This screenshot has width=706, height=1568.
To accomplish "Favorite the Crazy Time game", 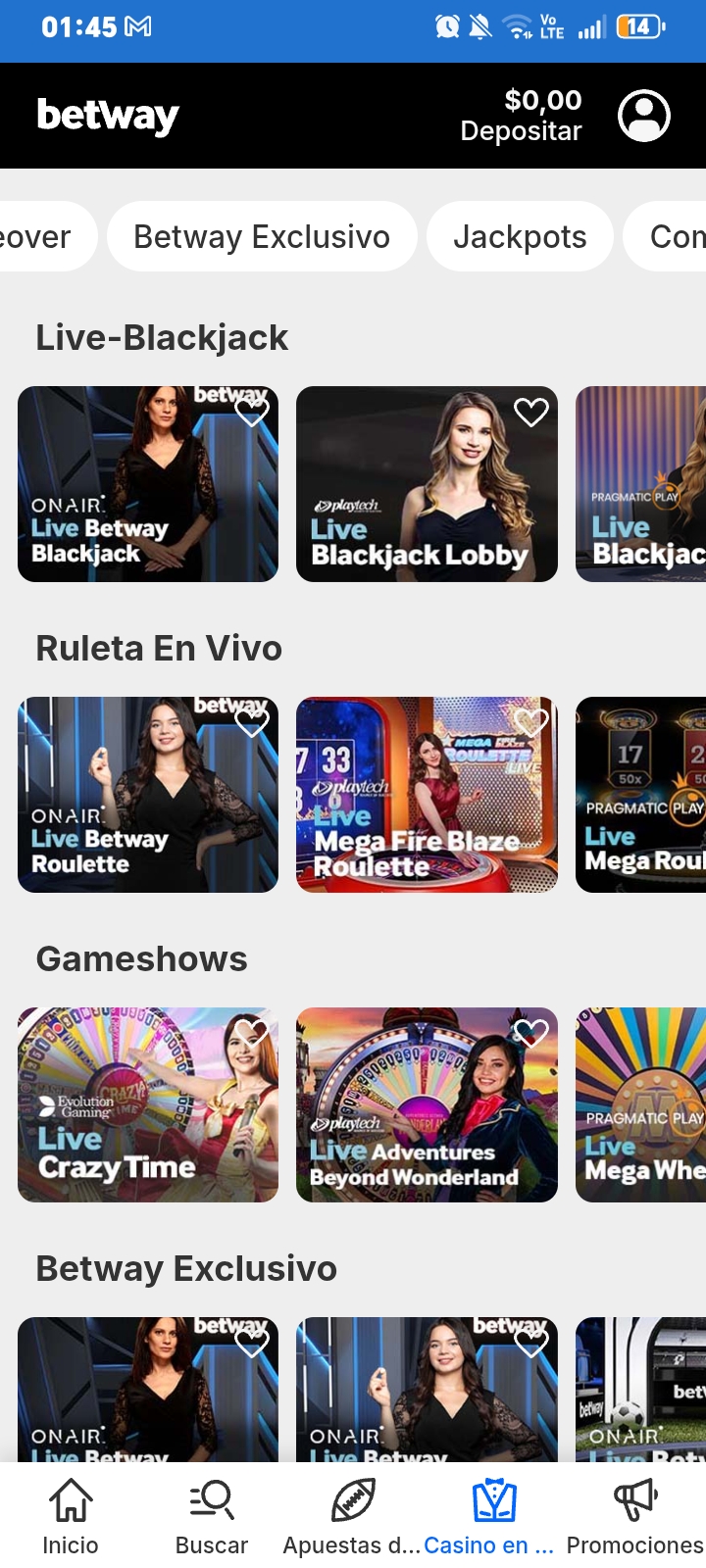I will point(252,1033).
